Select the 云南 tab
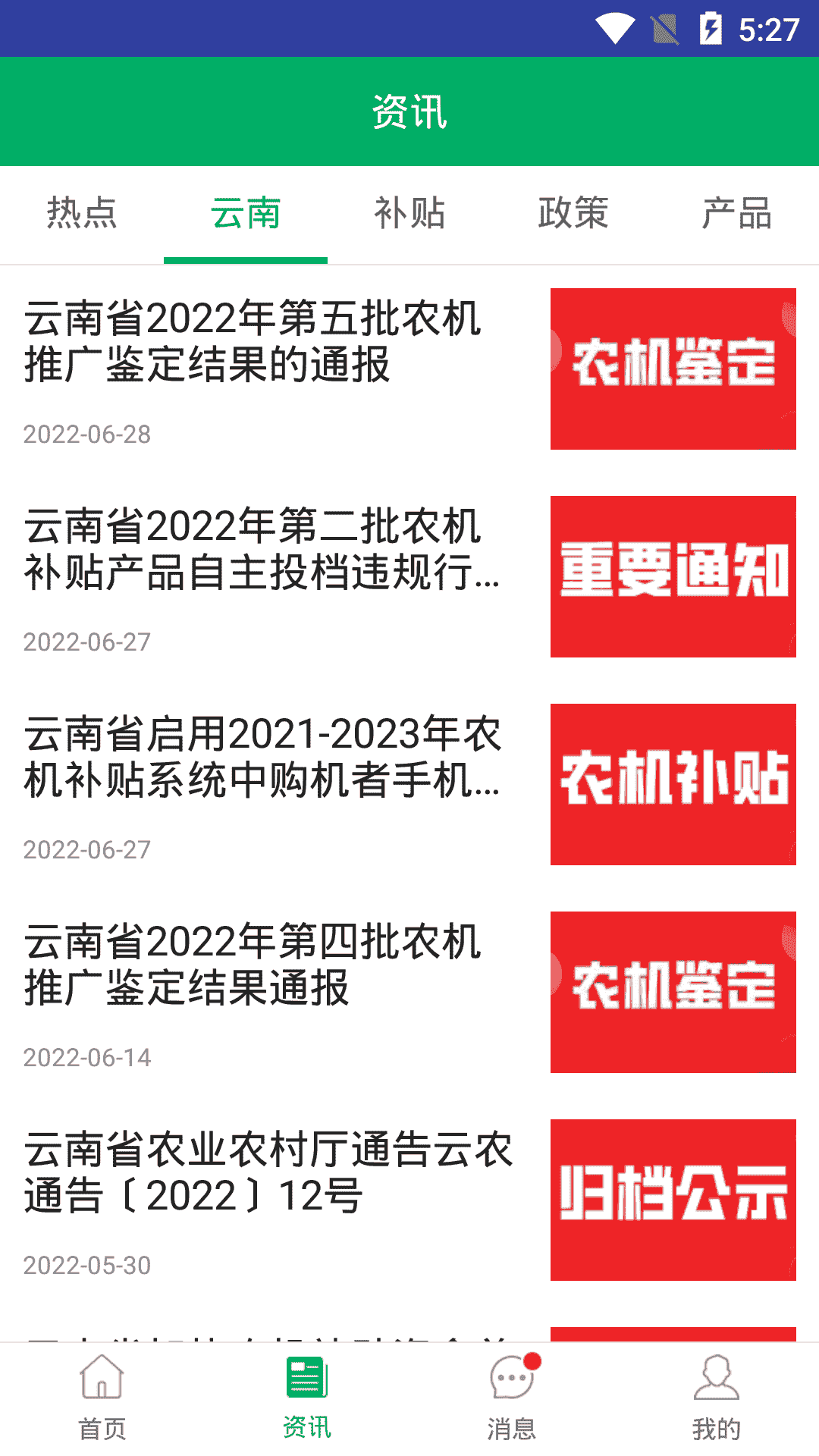 pyautogui.click(x=246, y=214)
